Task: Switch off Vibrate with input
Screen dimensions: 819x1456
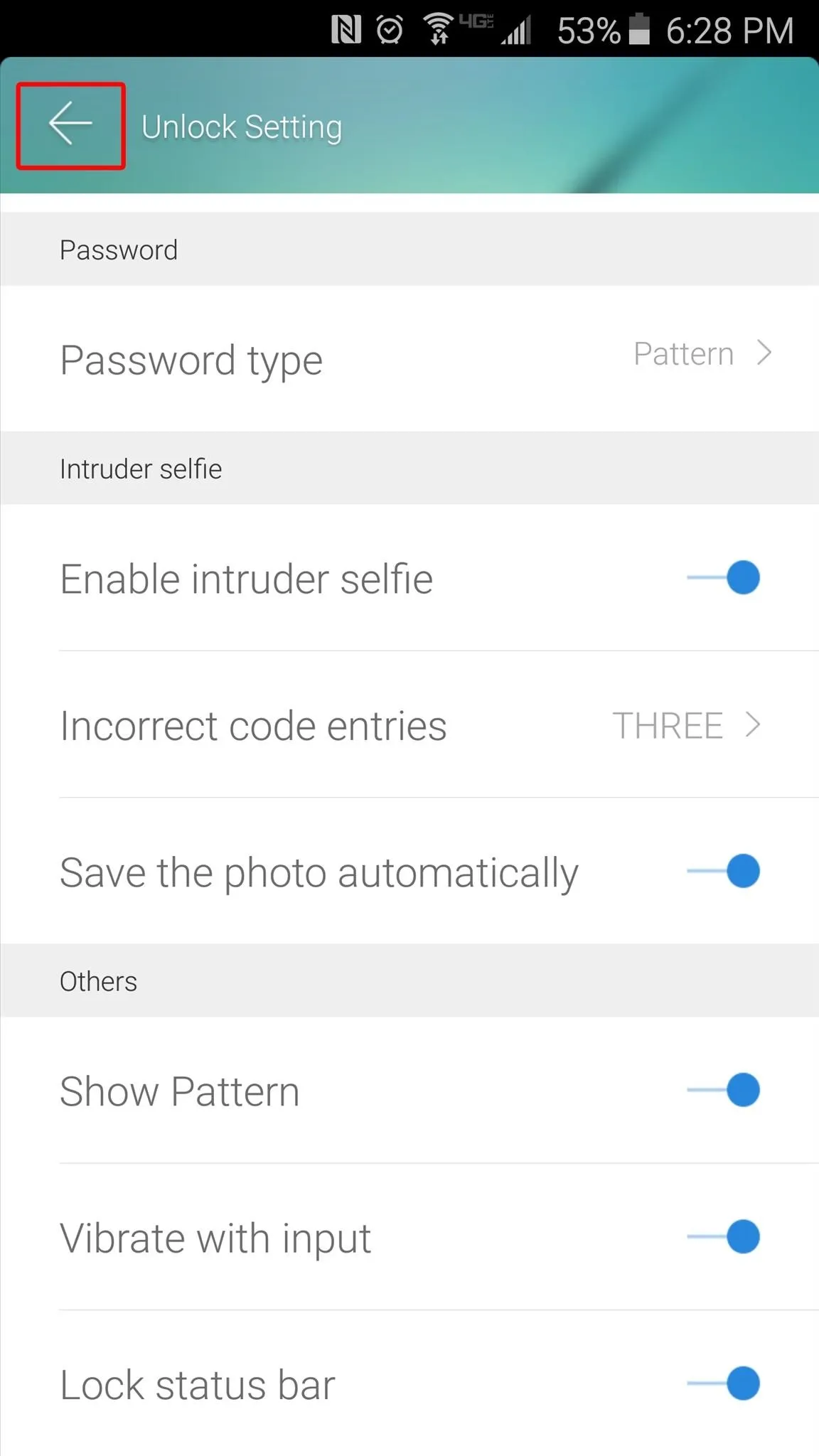Action: [x=724, y=1237]
